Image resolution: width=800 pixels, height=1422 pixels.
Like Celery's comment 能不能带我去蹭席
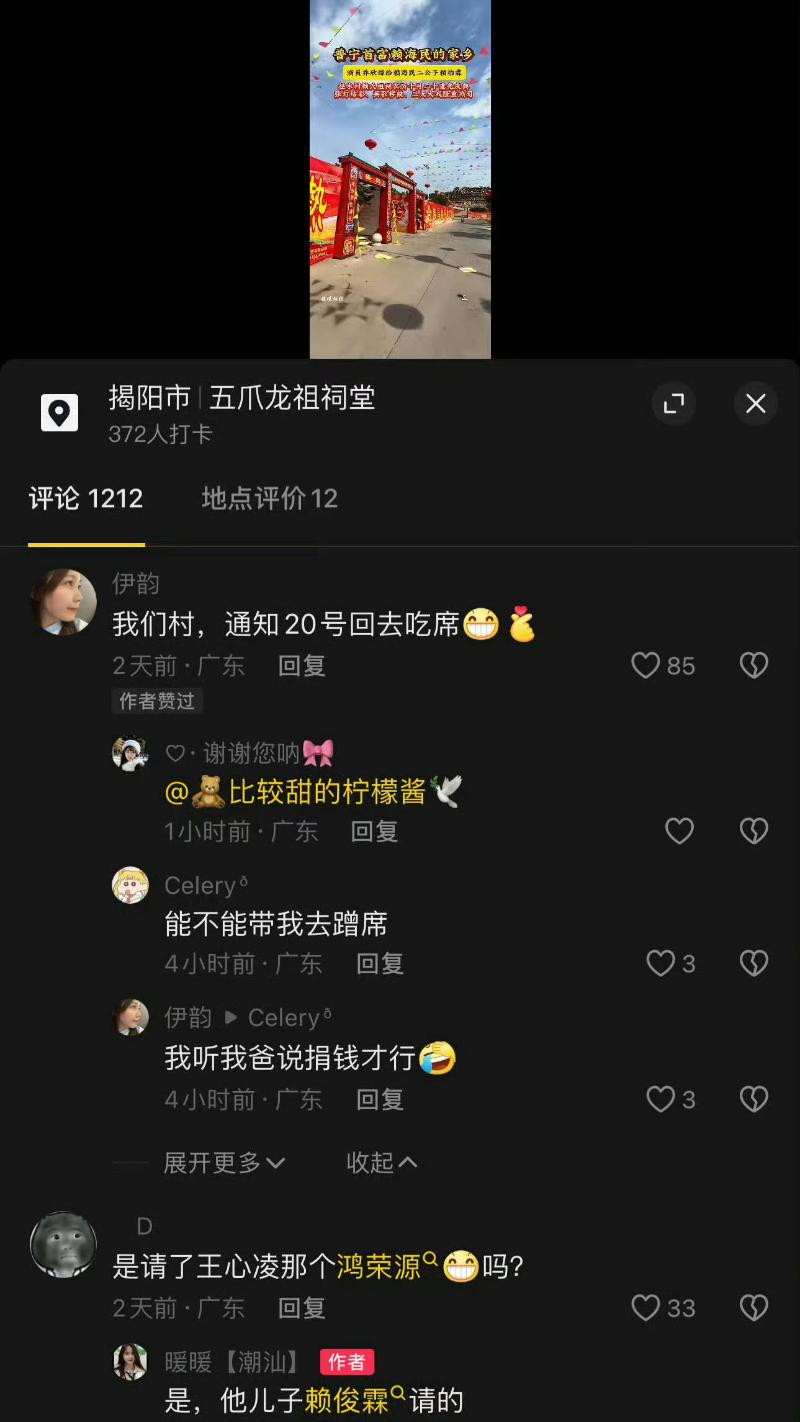pyautogui.click(x=660, y=963)
